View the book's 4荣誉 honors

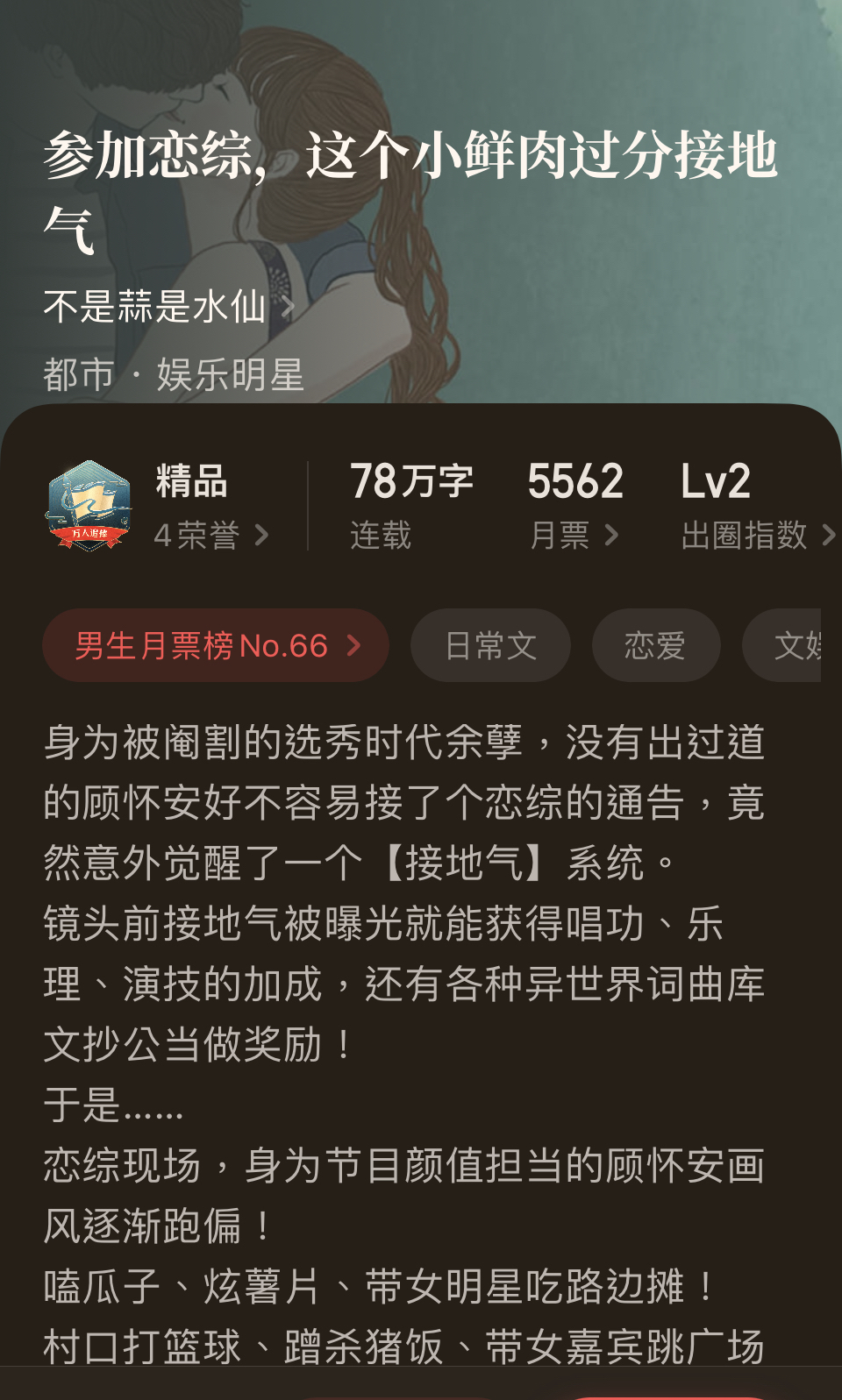coord(210,535)
